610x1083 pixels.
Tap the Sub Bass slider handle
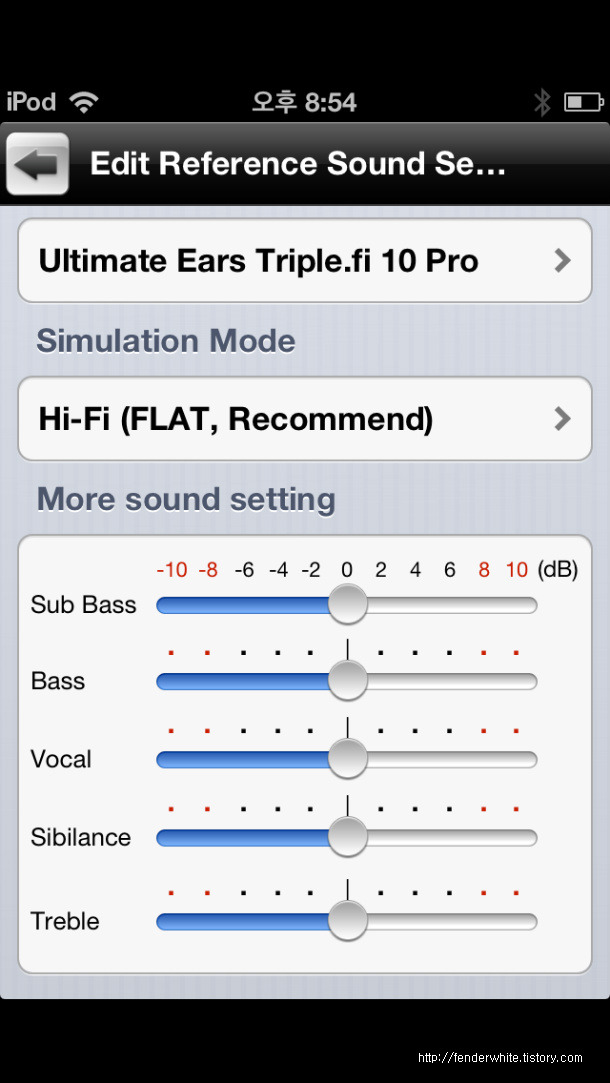[x=347, y=604]
